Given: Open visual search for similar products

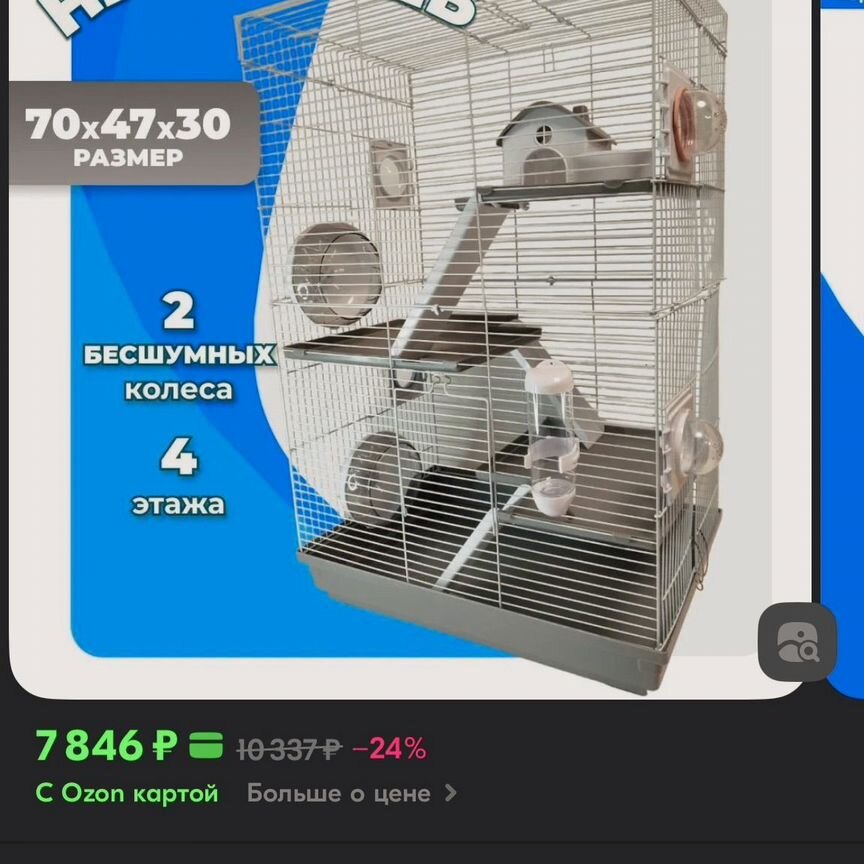Looking at the screenshot, I should click(x=796, y=641).
